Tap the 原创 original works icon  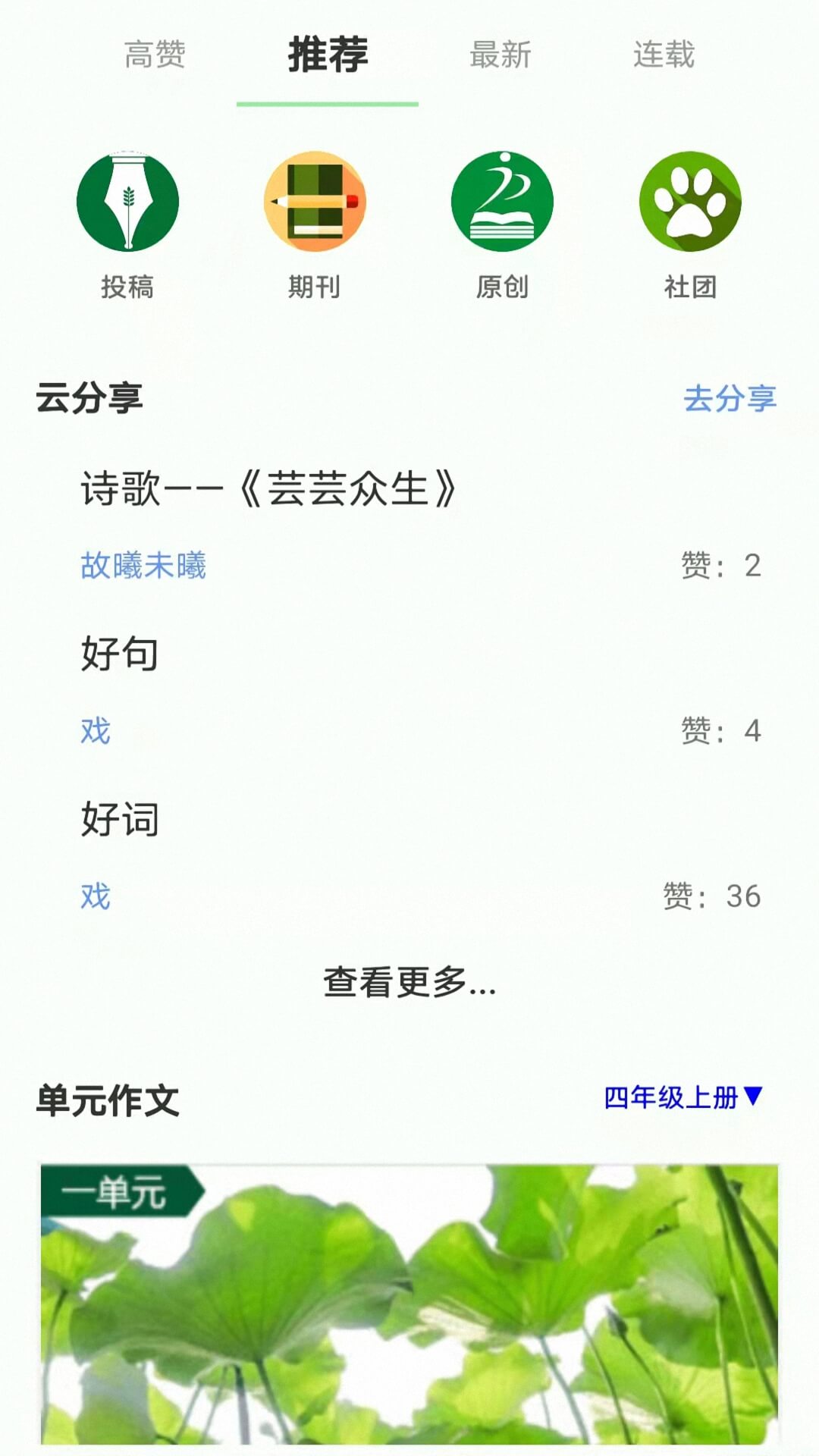tap(502, 201)
